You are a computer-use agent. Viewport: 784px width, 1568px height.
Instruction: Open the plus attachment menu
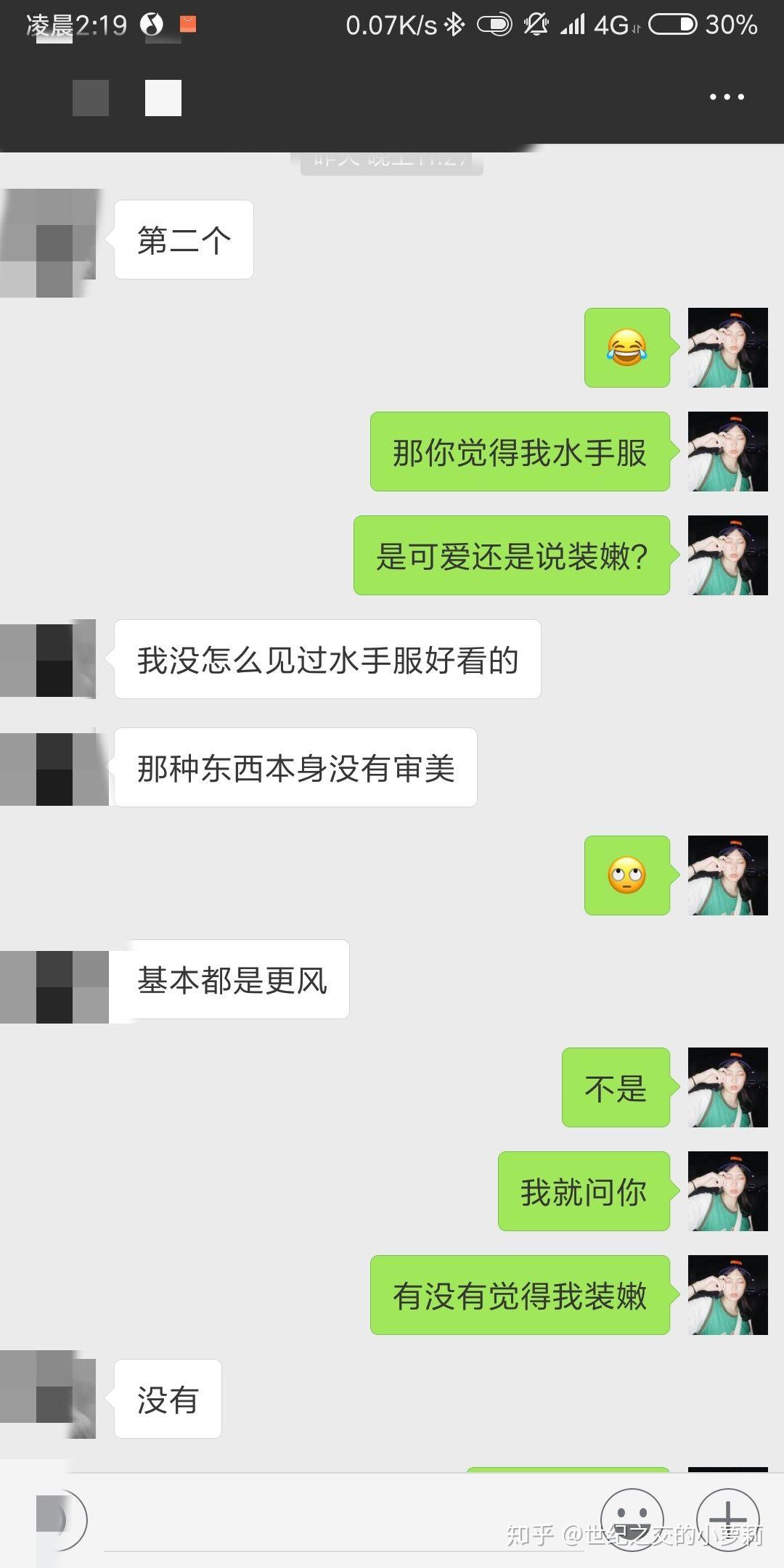[727, 1519]
